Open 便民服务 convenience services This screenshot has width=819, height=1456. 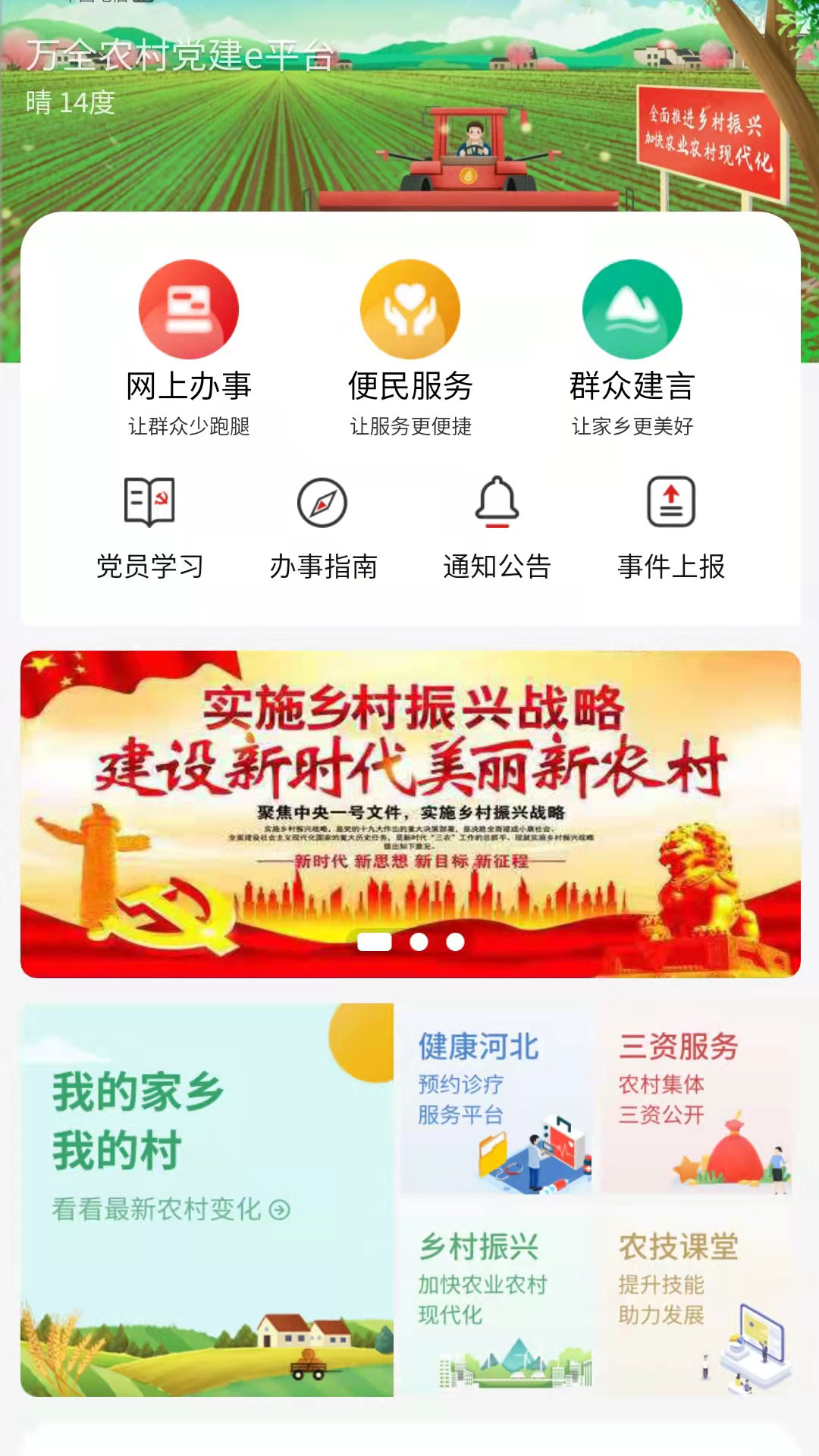point(410,349)
